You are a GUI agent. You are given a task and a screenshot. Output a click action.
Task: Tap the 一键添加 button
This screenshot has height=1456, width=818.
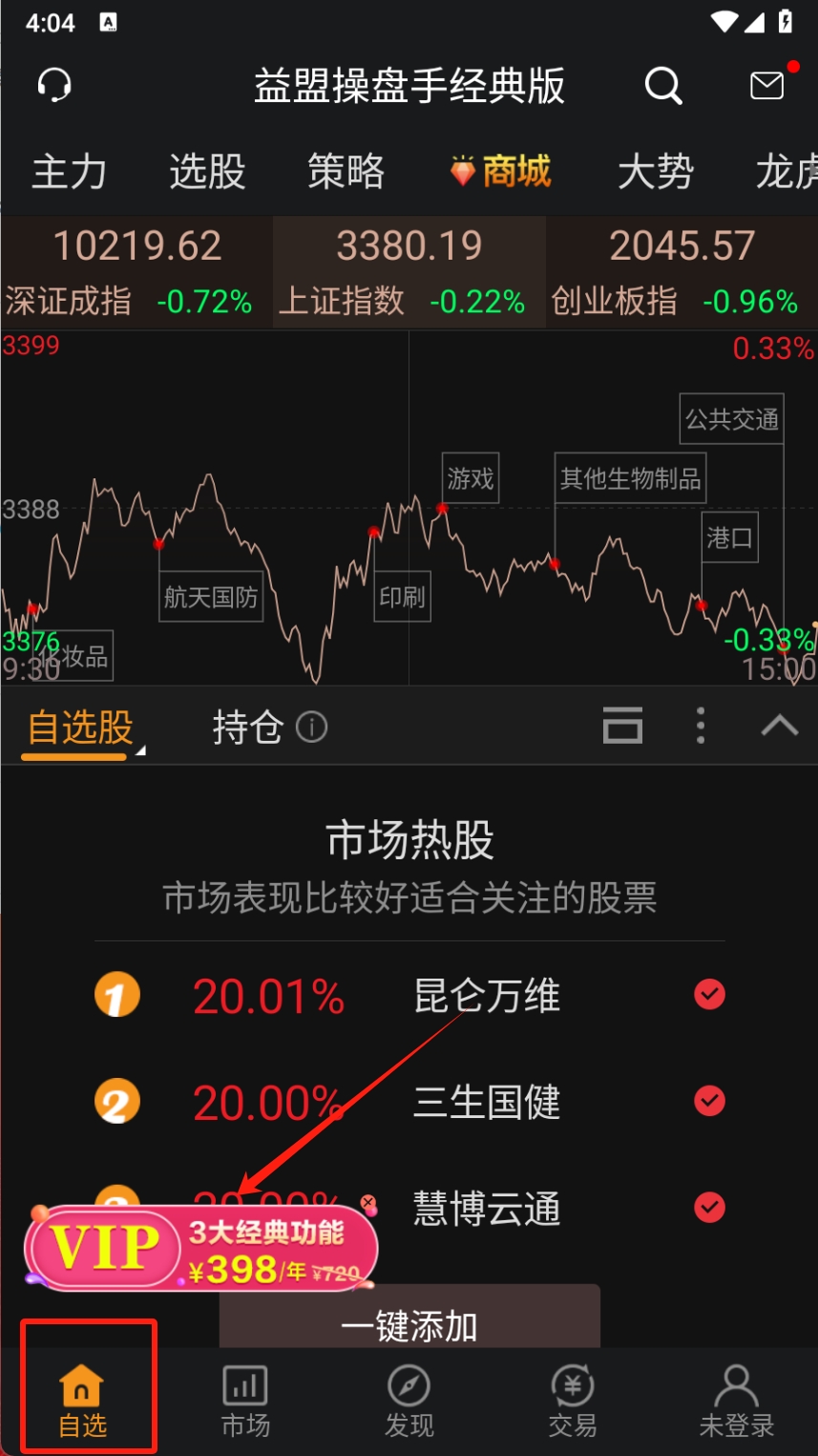click(409, 1321)
